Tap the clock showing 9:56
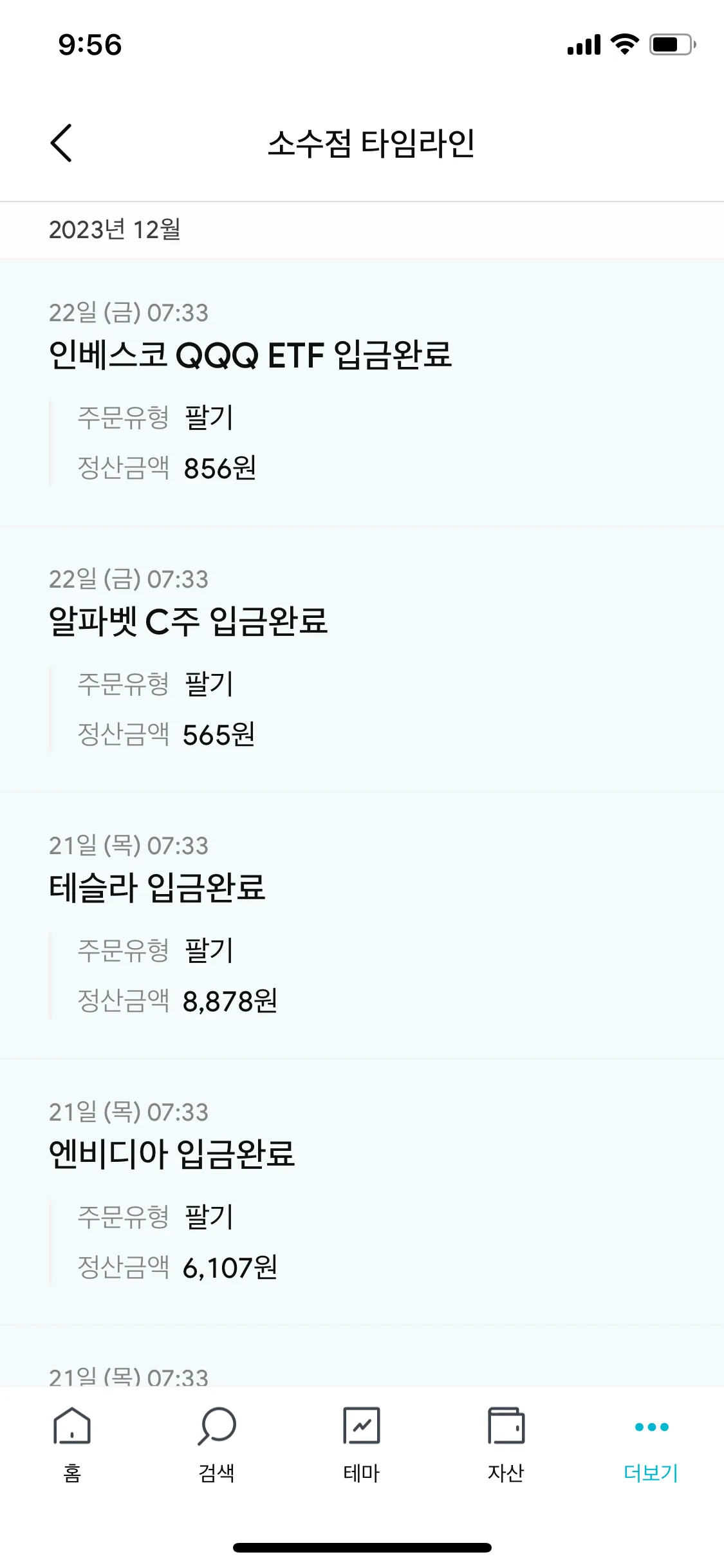 coord(87,44)
